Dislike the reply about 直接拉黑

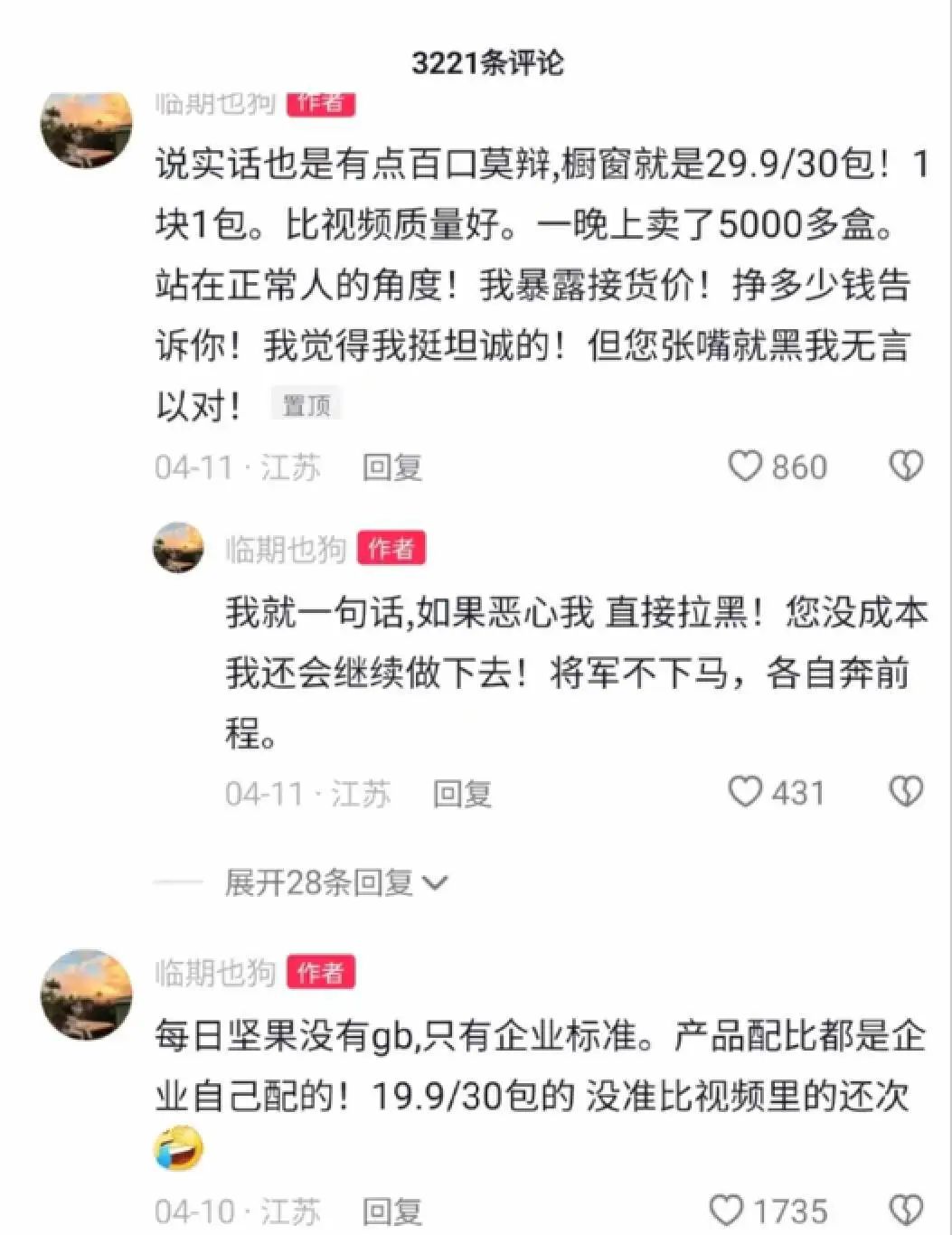(x=906, y=793)
